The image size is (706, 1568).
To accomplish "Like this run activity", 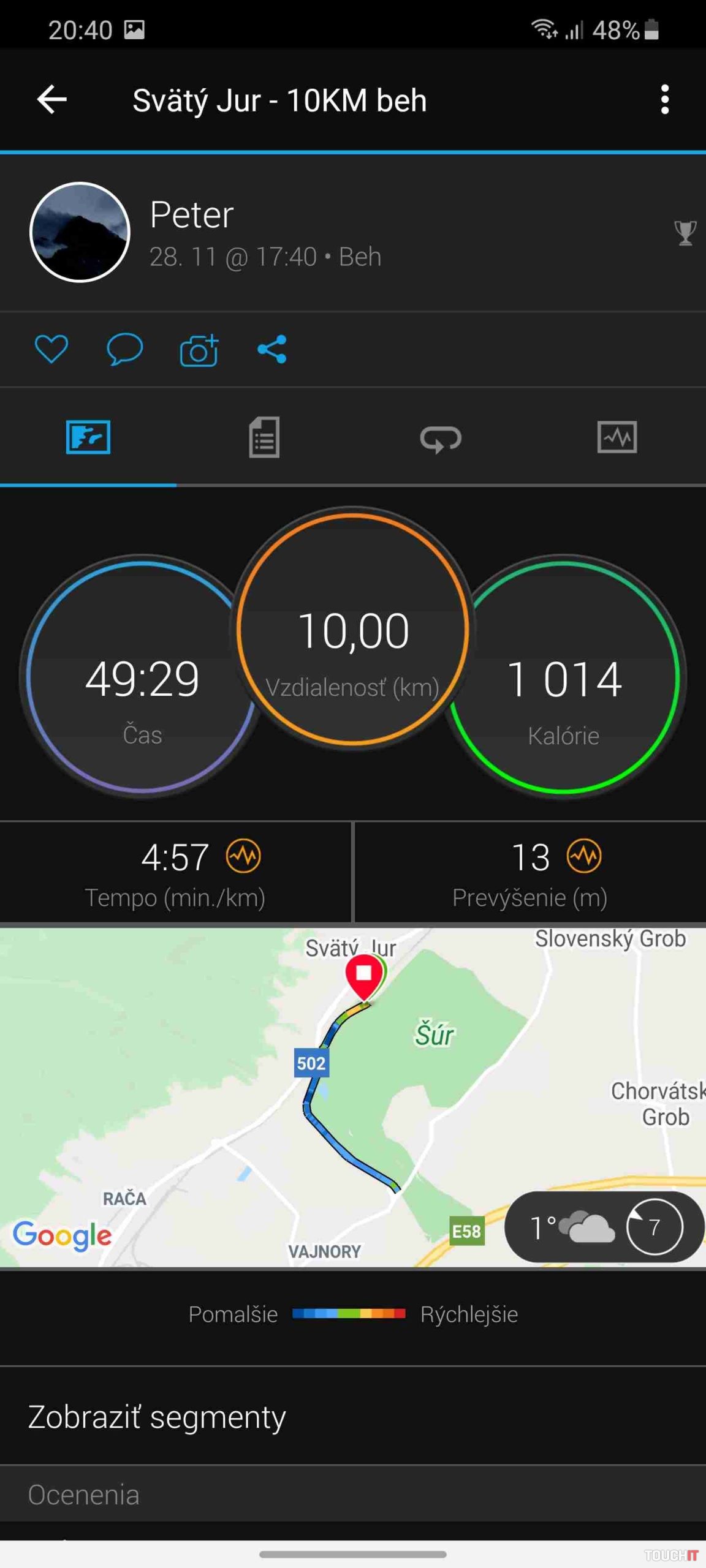I will (51, 350).
